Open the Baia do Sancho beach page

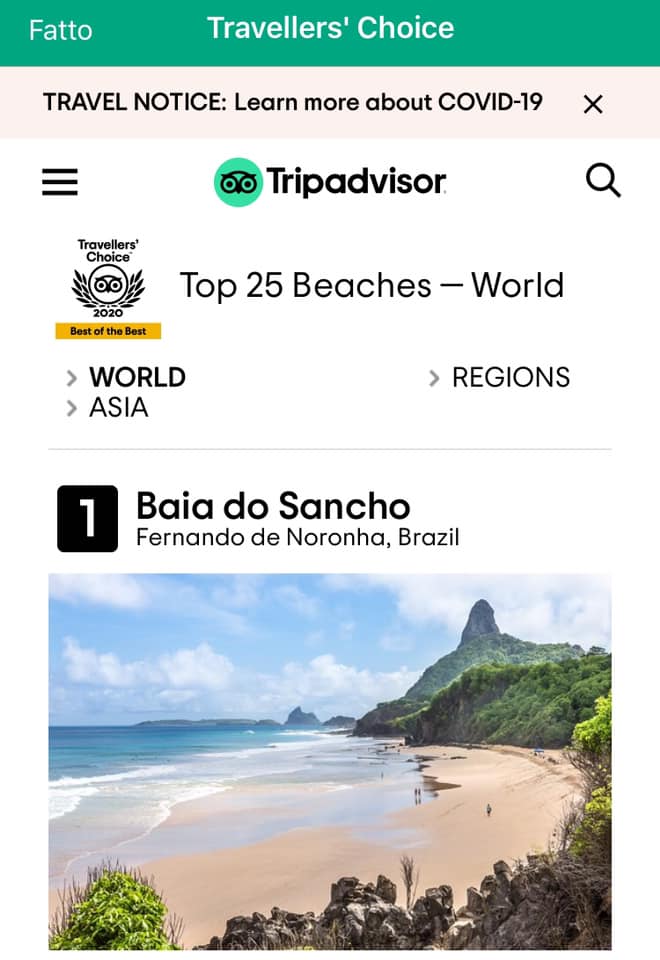pyautogui.click(x=272, y=506)
